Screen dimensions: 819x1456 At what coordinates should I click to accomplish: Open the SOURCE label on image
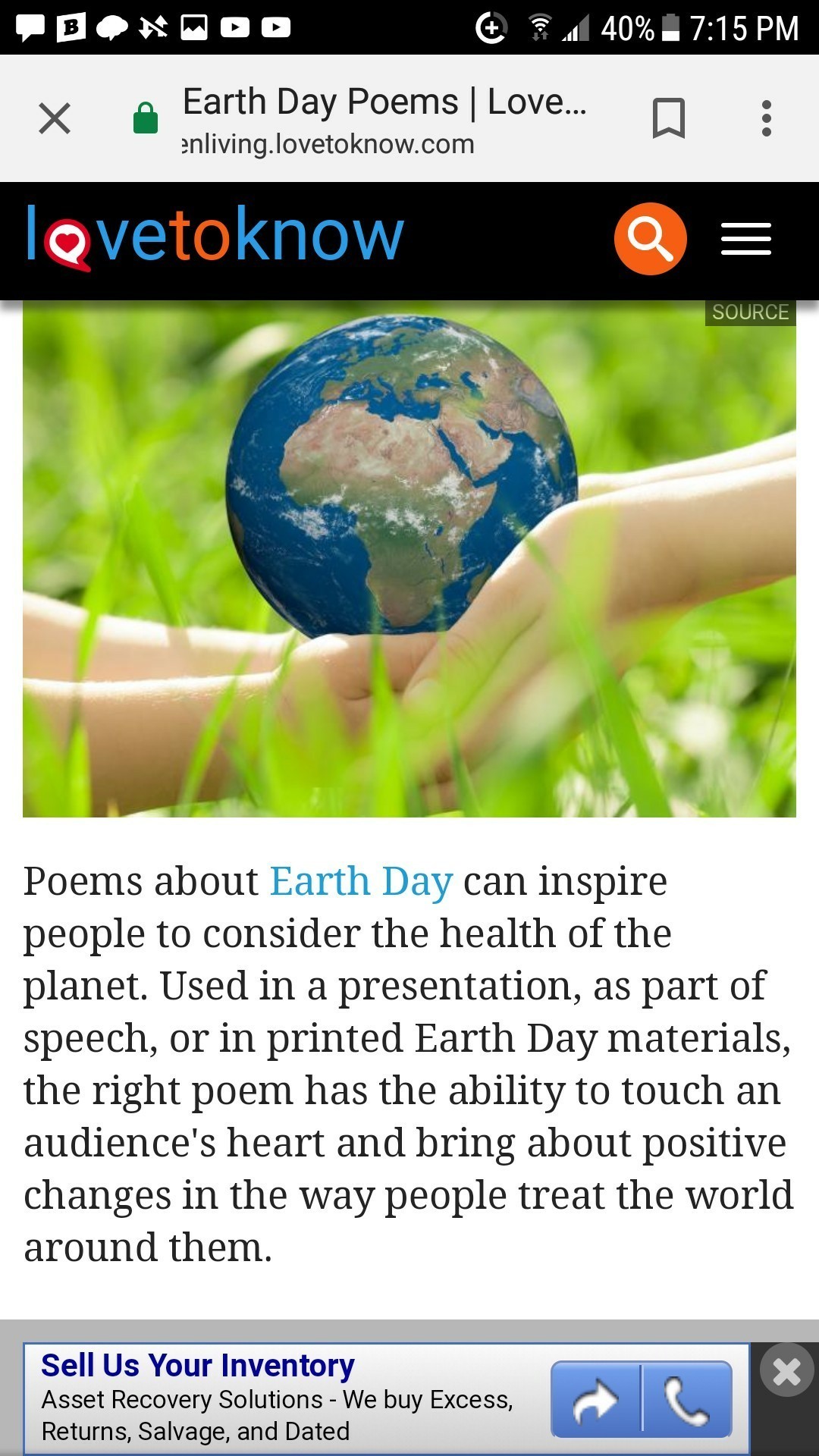(749, 312)
